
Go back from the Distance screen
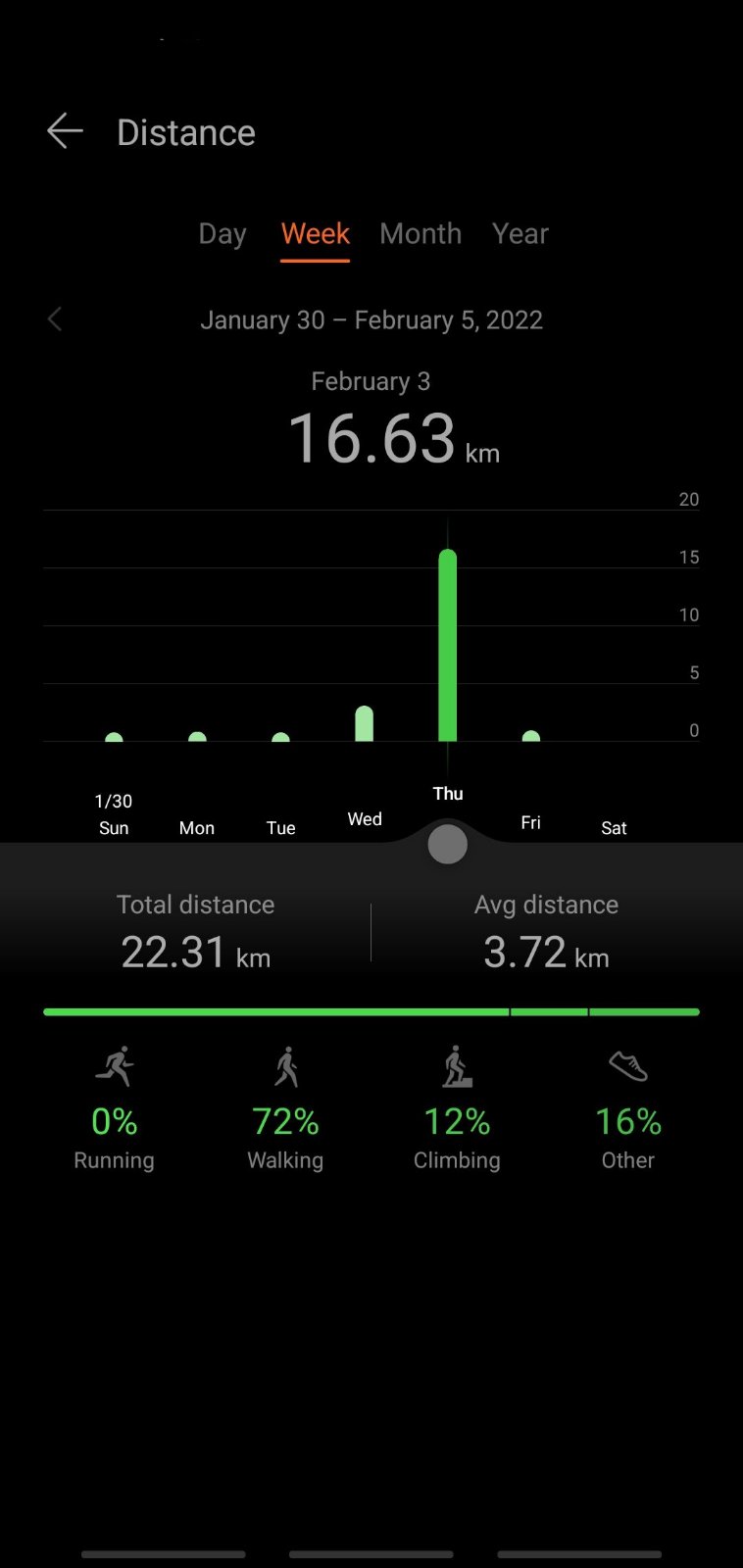pos(65,131)
